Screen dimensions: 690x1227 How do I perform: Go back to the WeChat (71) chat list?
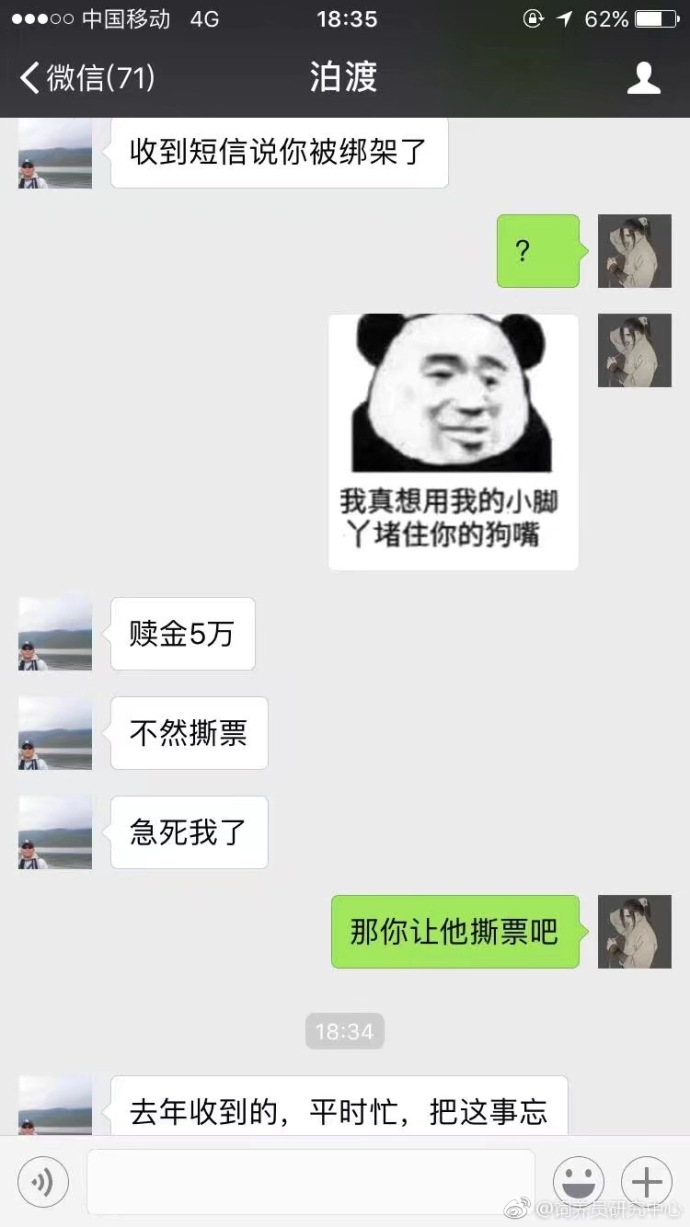86,78
